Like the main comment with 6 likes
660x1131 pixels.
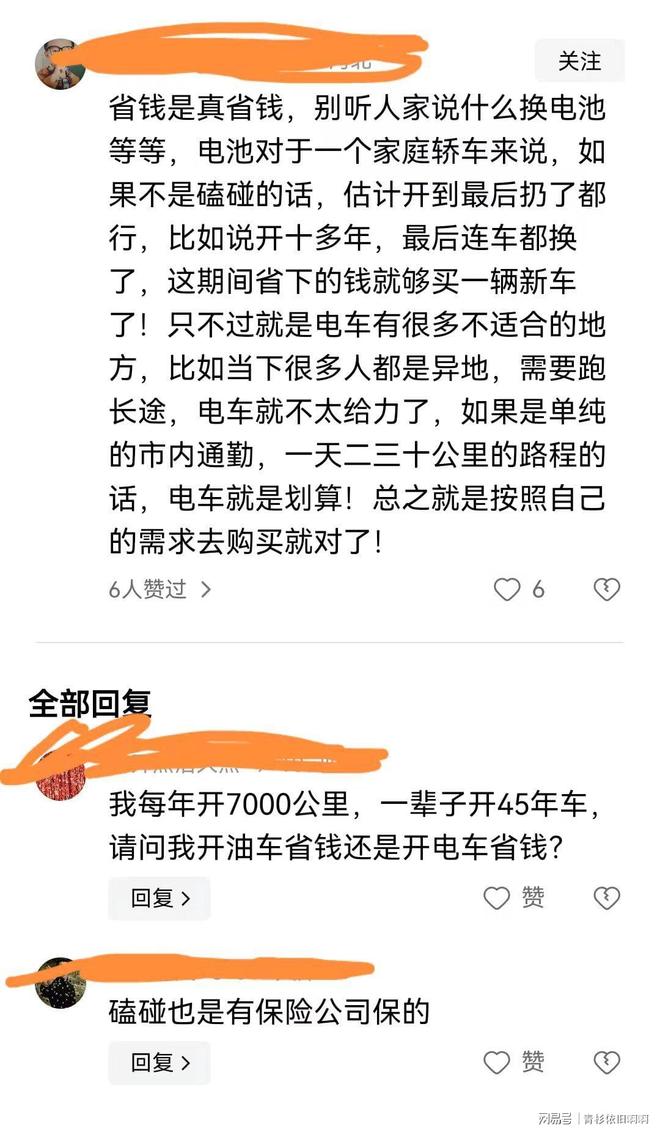click(508, 590)
